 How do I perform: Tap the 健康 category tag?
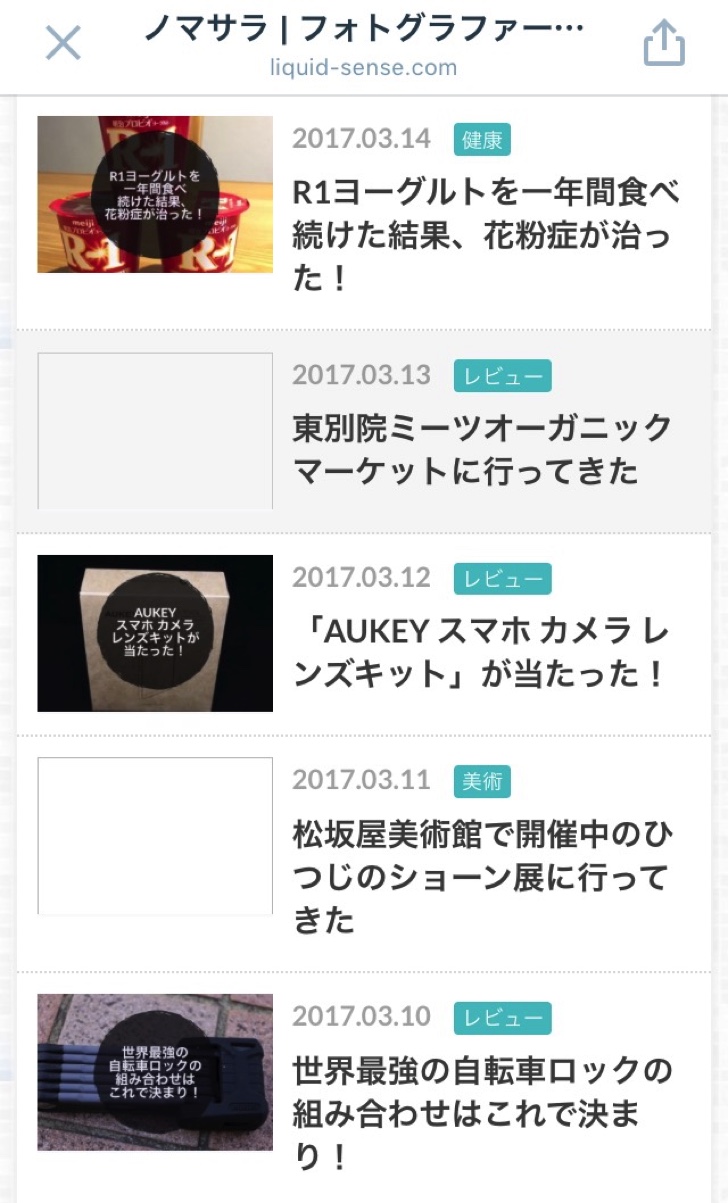coord(482,140)
